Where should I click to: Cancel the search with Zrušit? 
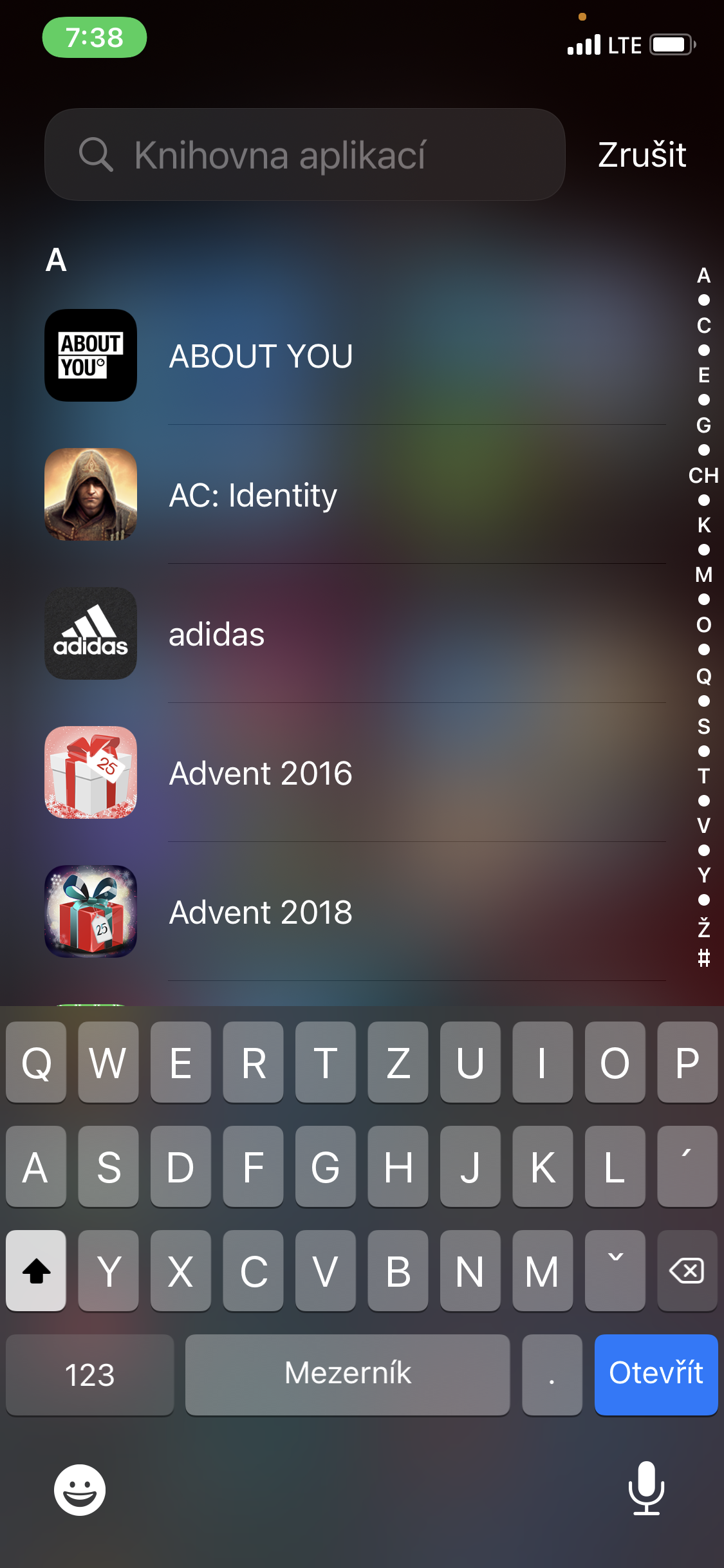pyautogui.click(x=642, y=154)
